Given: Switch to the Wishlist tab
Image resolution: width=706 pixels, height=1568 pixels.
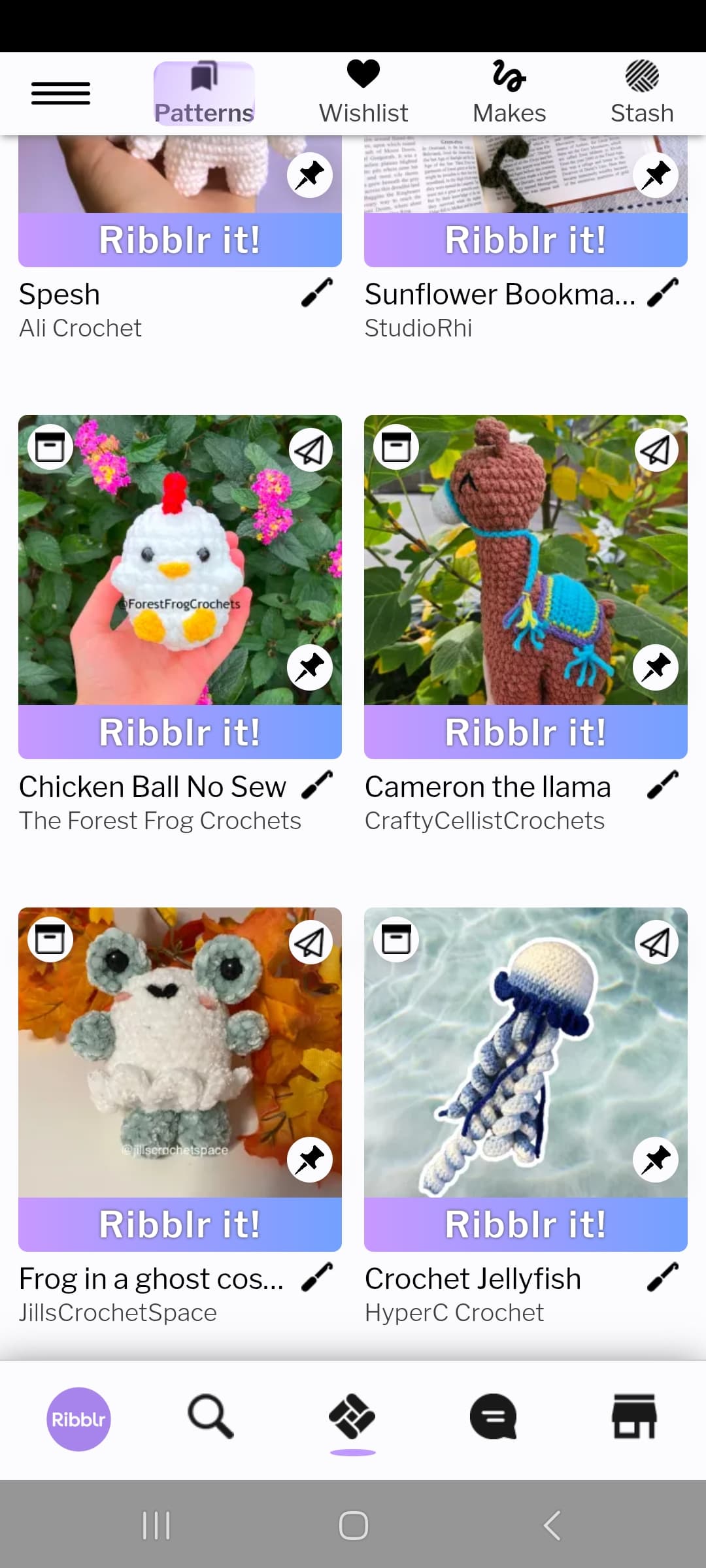Looking at the screenshot, I should (363, 92).
